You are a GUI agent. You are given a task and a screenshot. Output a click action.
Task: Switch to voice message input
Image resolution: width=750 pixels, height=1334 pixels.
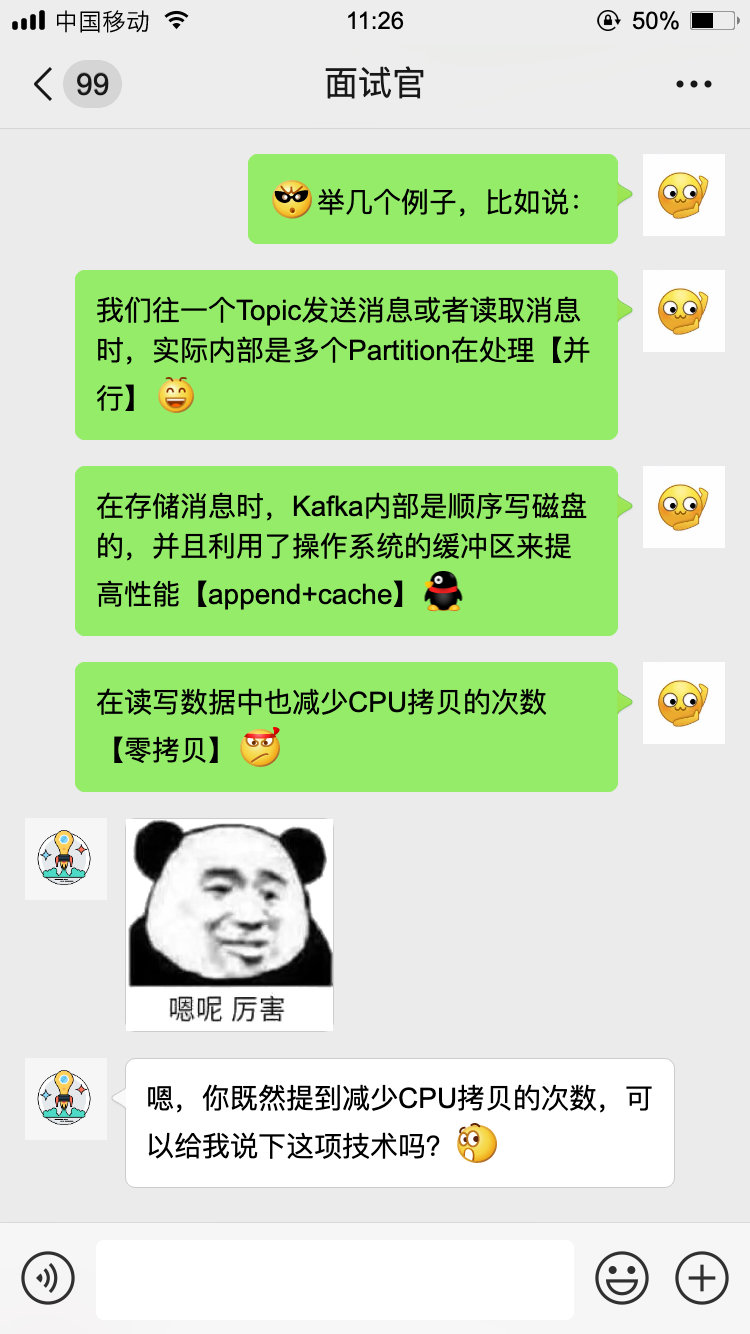(48, 1278)
